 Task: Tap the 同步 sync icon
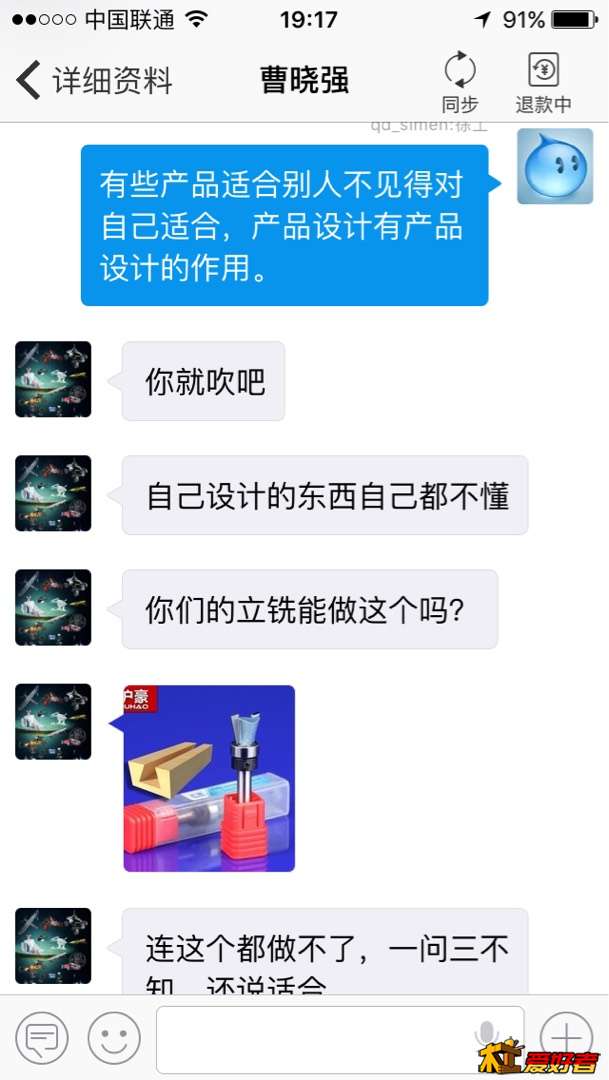[x=460, y=82]
